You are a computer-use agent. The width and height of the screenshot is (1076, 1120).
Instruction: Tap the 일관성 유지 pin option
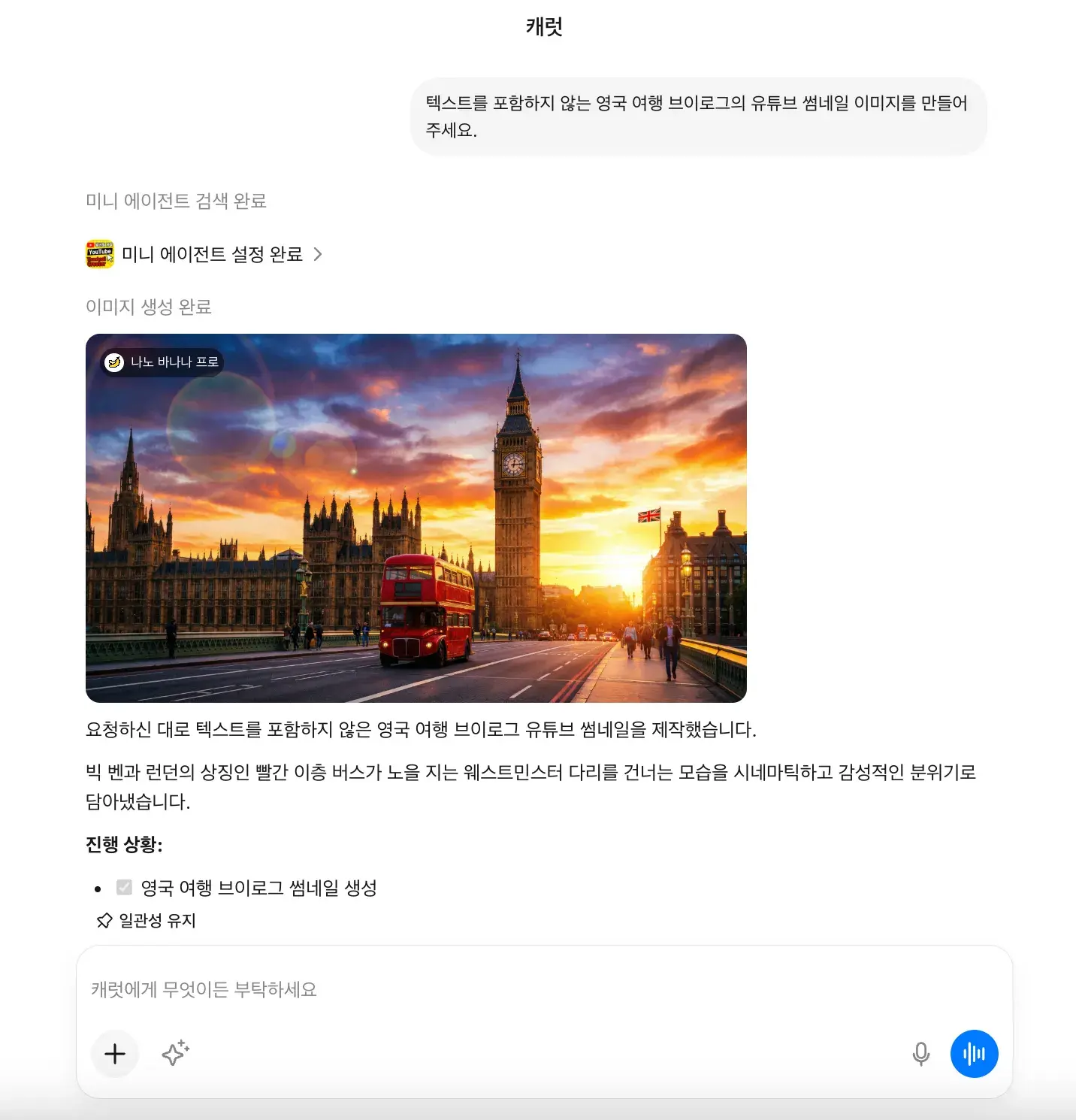(147, 920)
